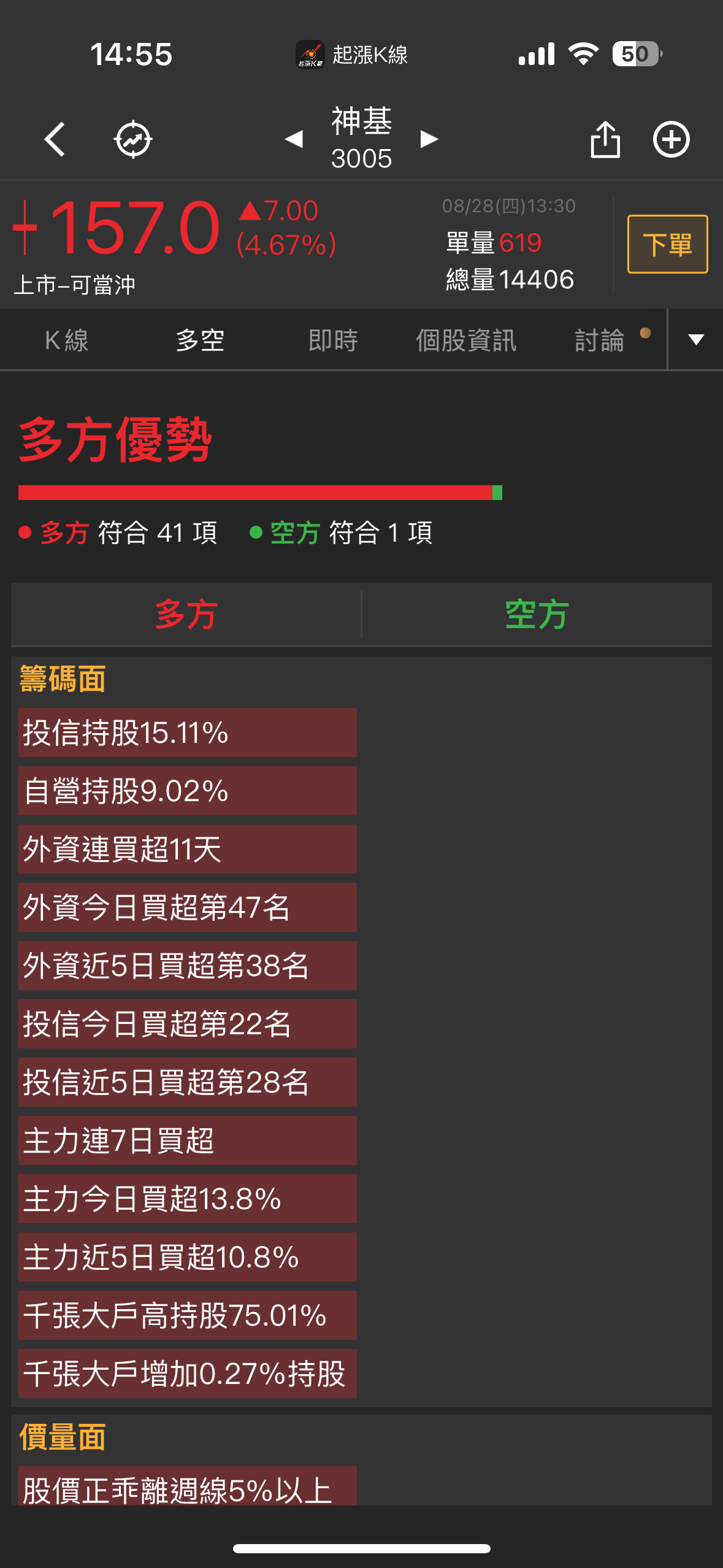
Task: Expand the tab dropdown arrow
Action: (x=696, y=339)
